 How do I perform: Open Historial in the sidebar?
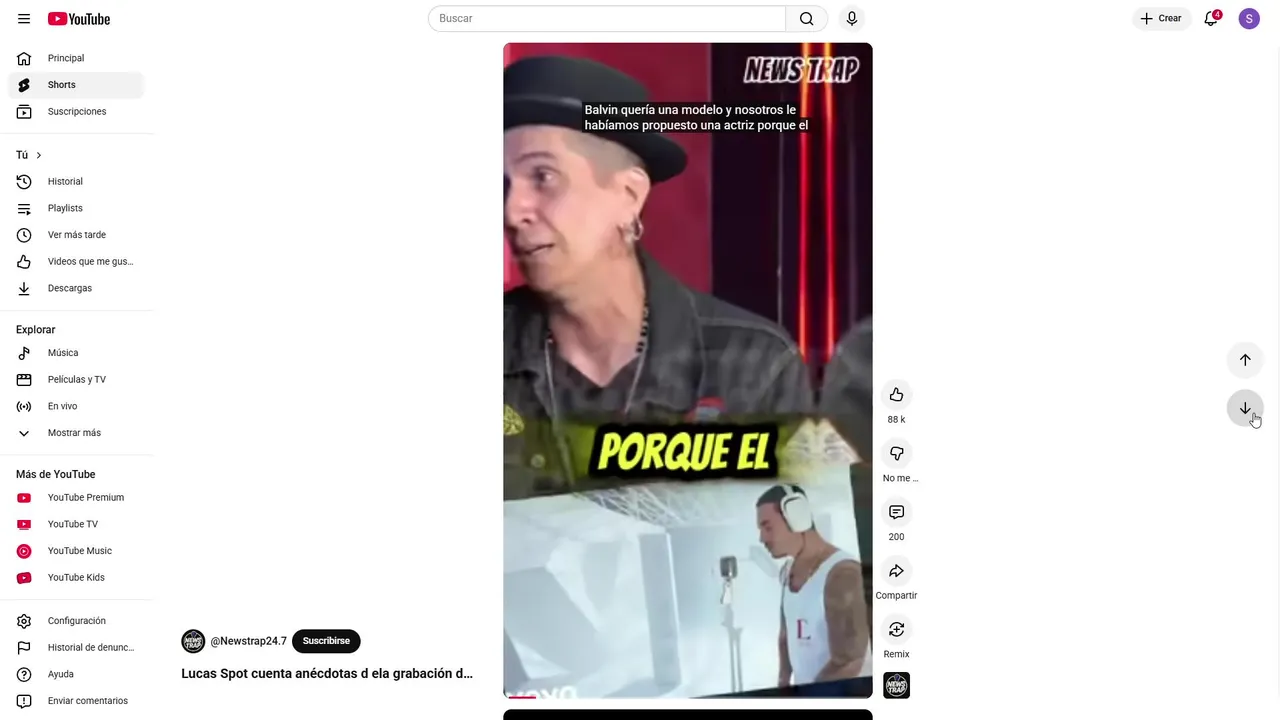(x=65, y=182)
